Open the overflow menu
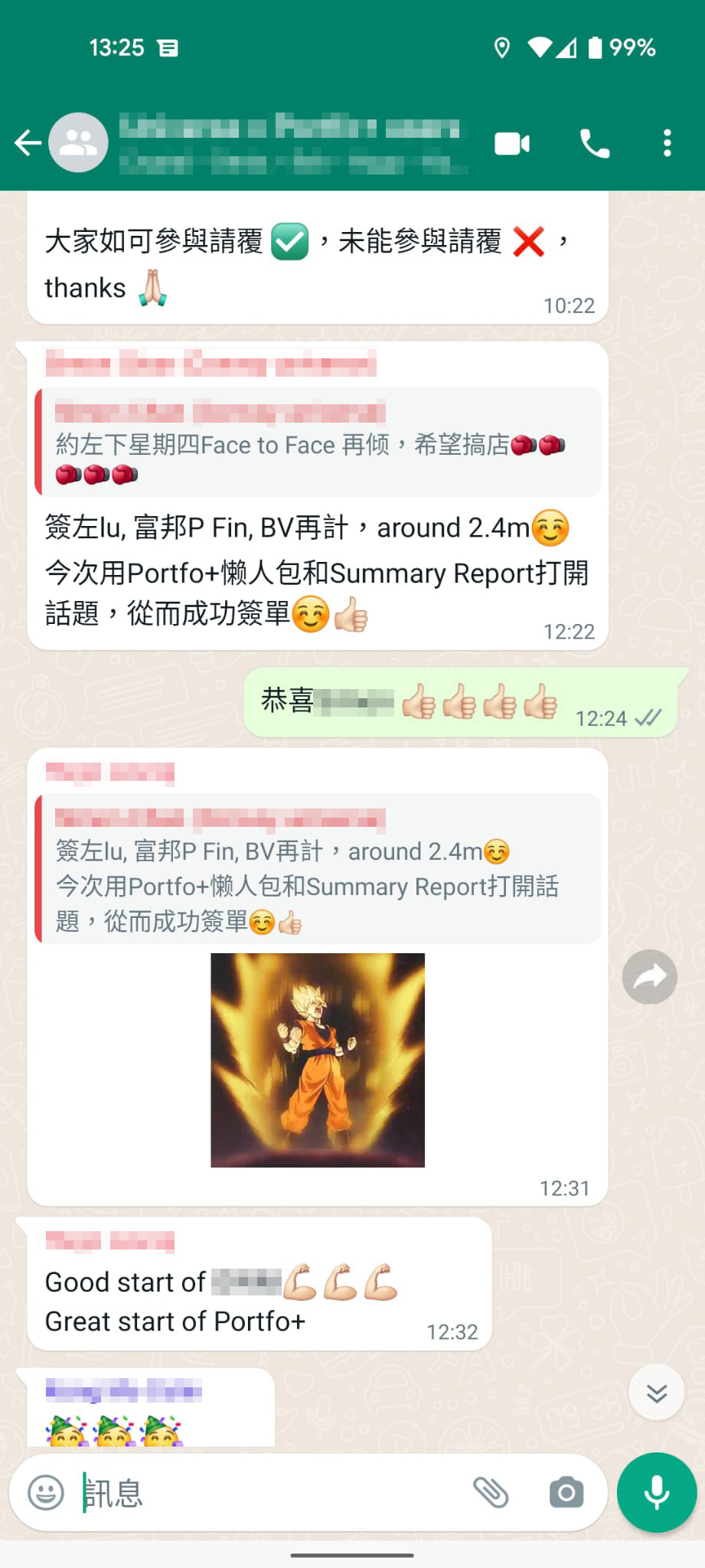The image size is (705, 1568). (x=667, y=143)
